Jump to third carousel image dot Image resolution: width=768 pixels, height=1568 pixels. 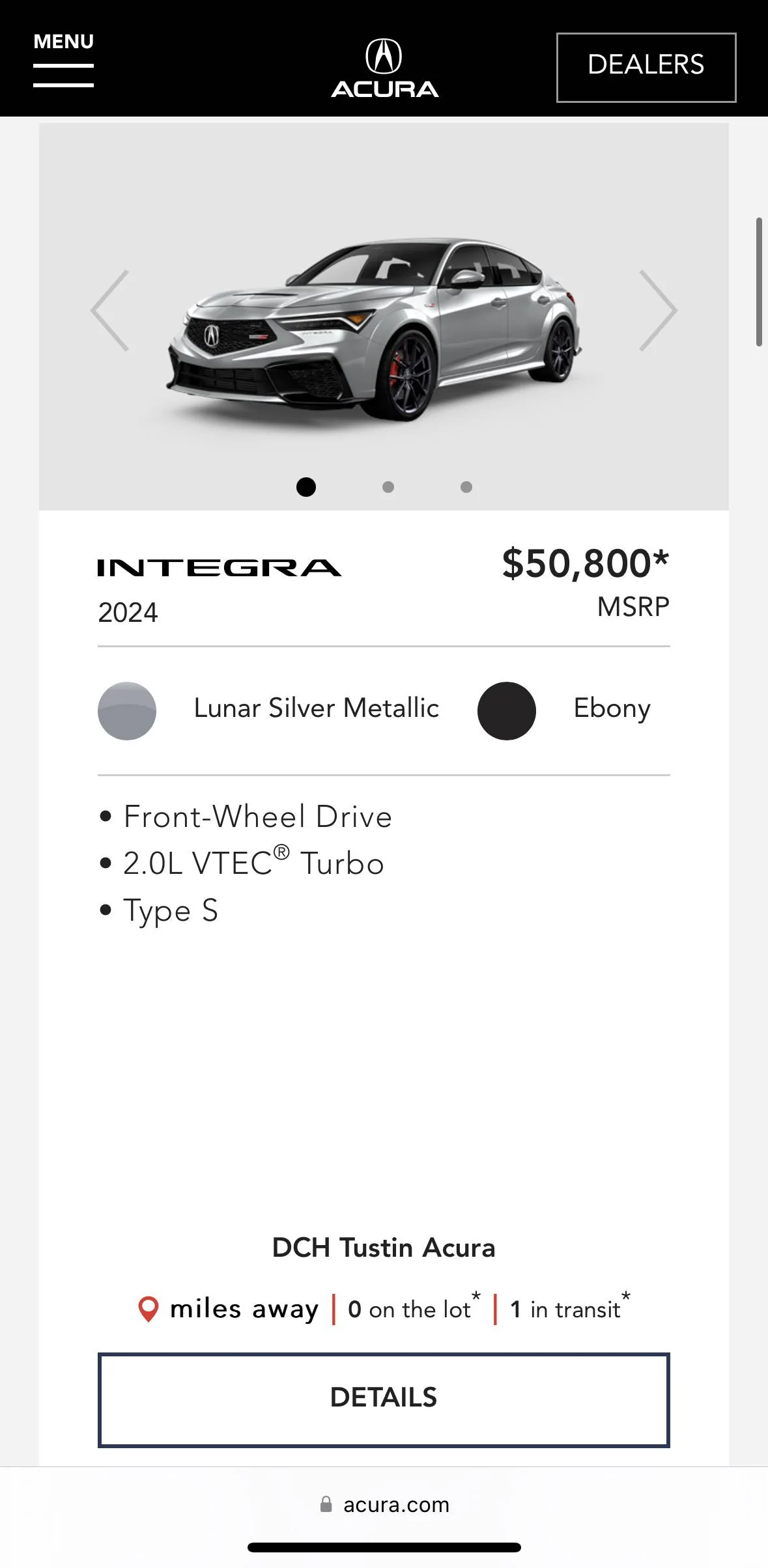pyautogui.click(x=466, y=487)
